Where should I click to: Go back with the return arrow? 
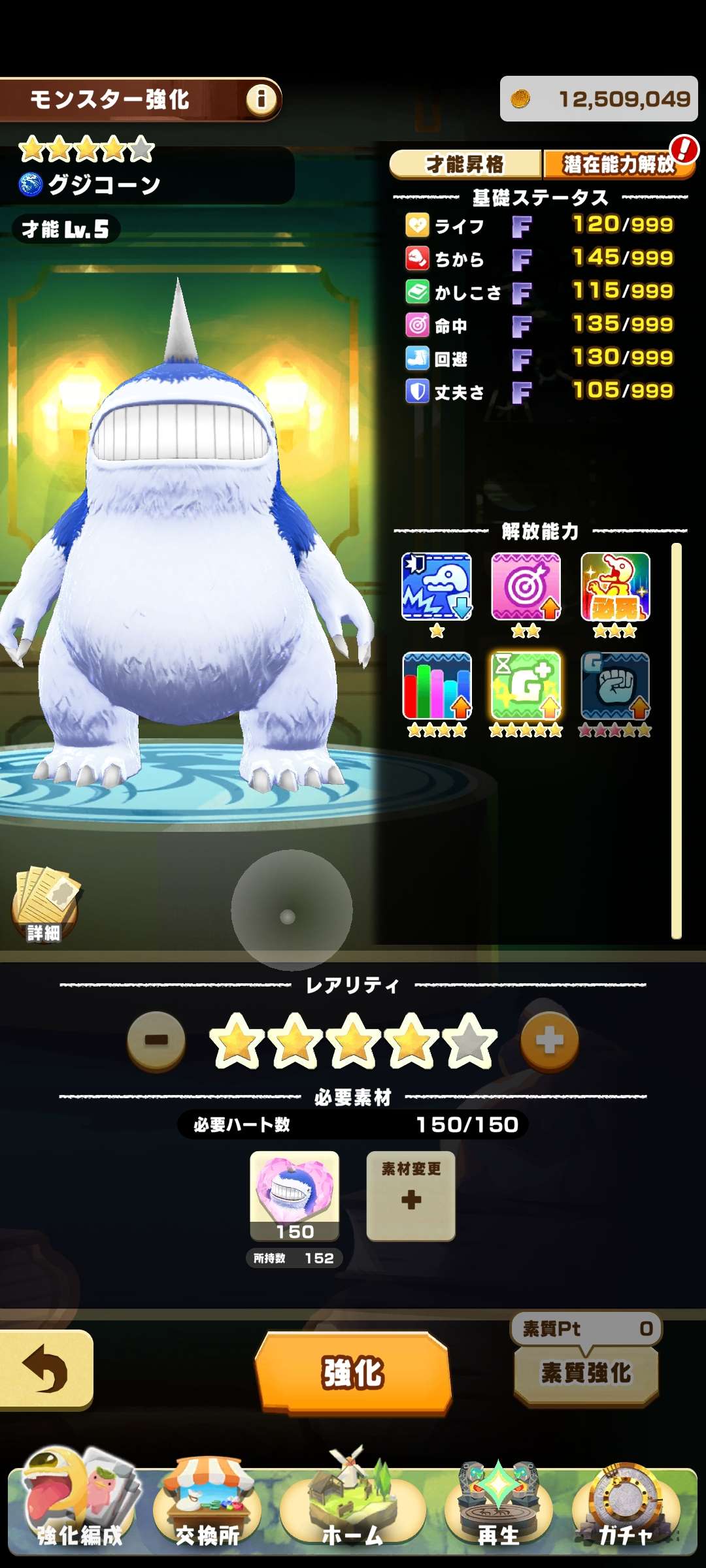(x=46, y=1369)
